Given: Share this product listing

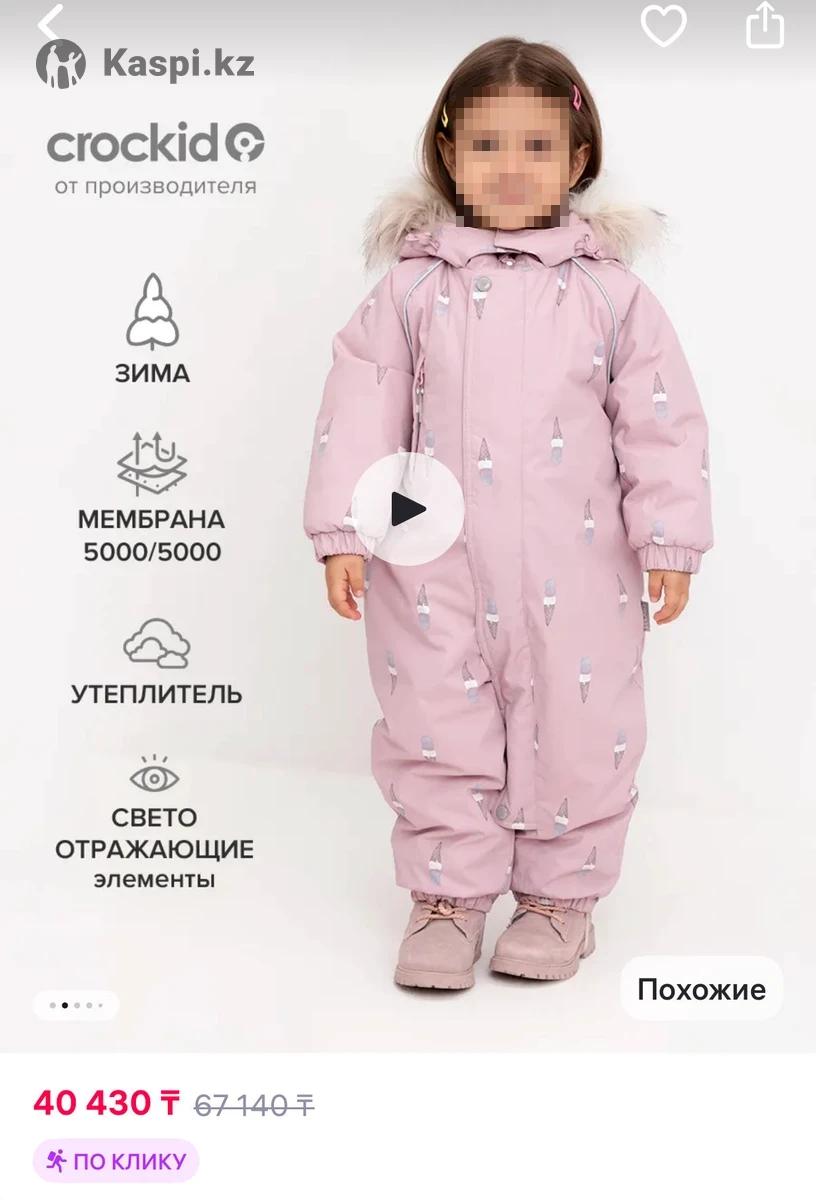Looking at the screenshot, I should tap(765, 26).
